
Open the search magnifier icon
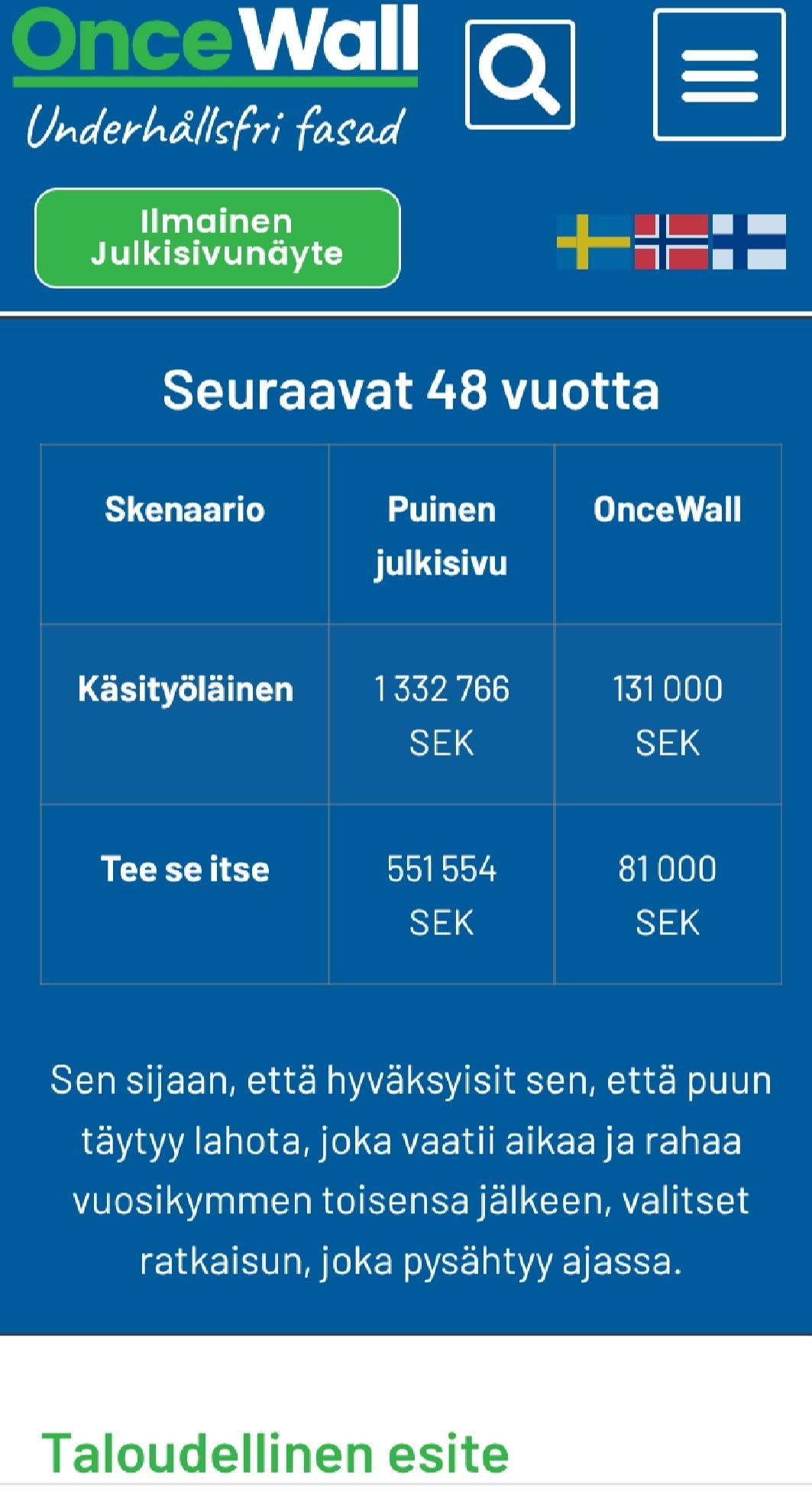pos(519,75)
